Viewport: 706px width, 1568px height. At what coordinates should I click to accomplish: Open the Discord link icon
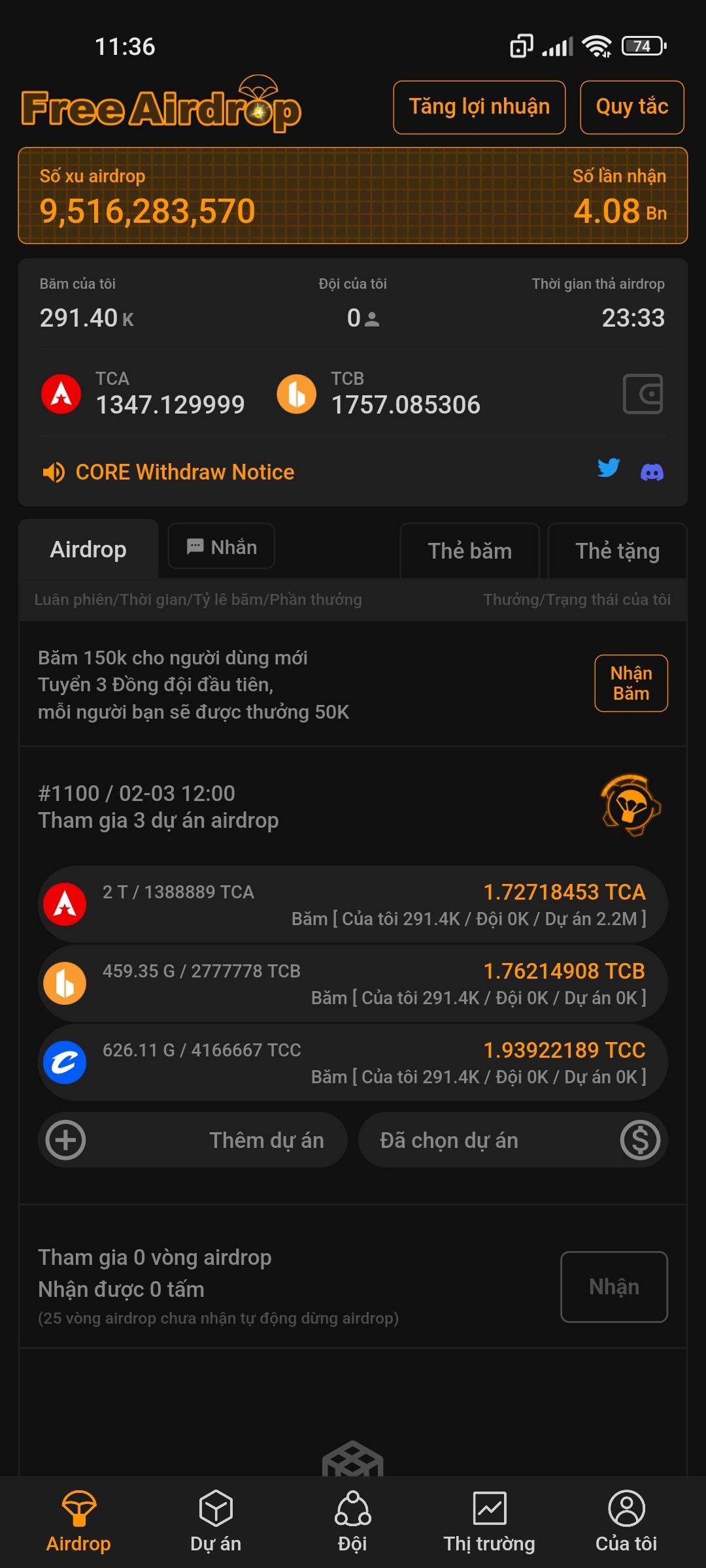click(652, 472)
